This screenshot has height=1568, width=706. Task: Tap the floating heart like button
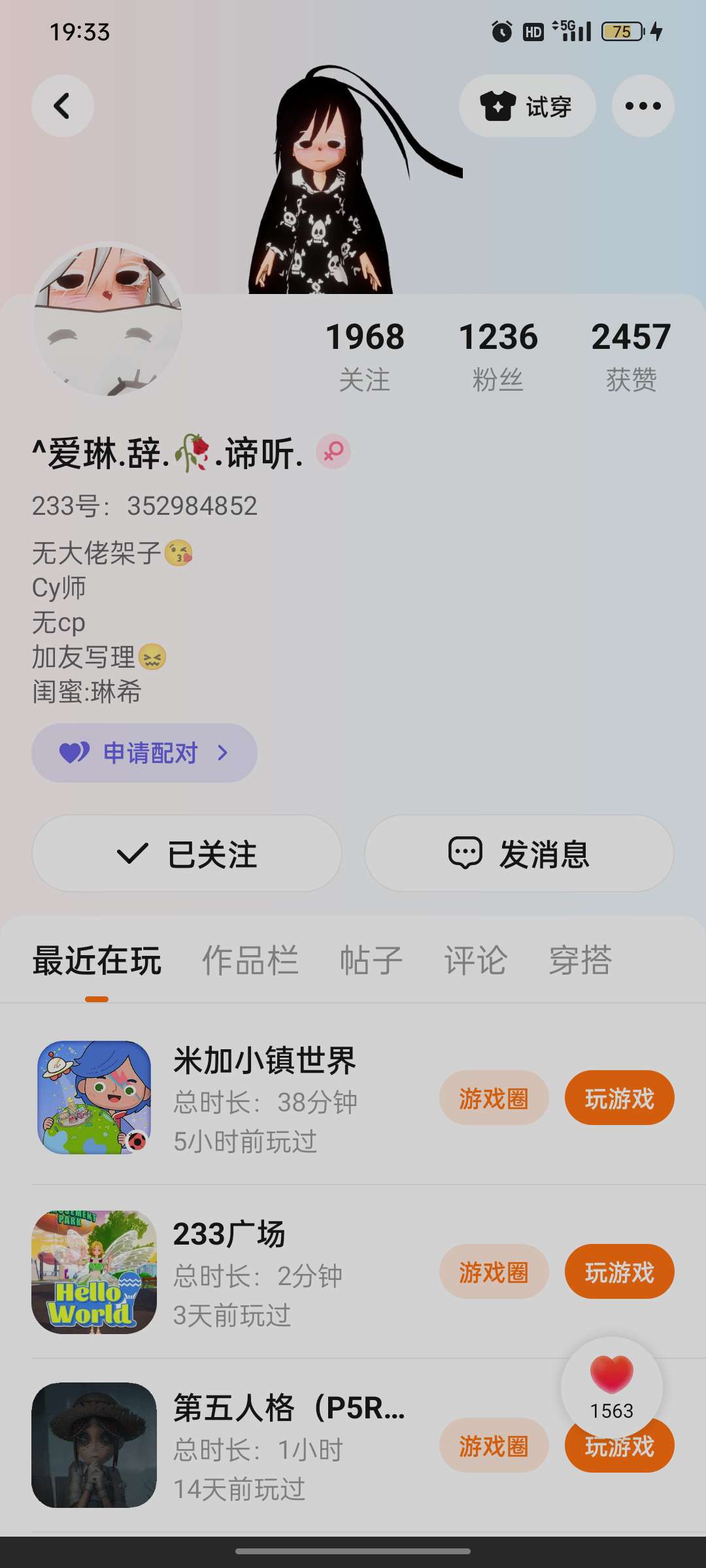click(612, 1388)
